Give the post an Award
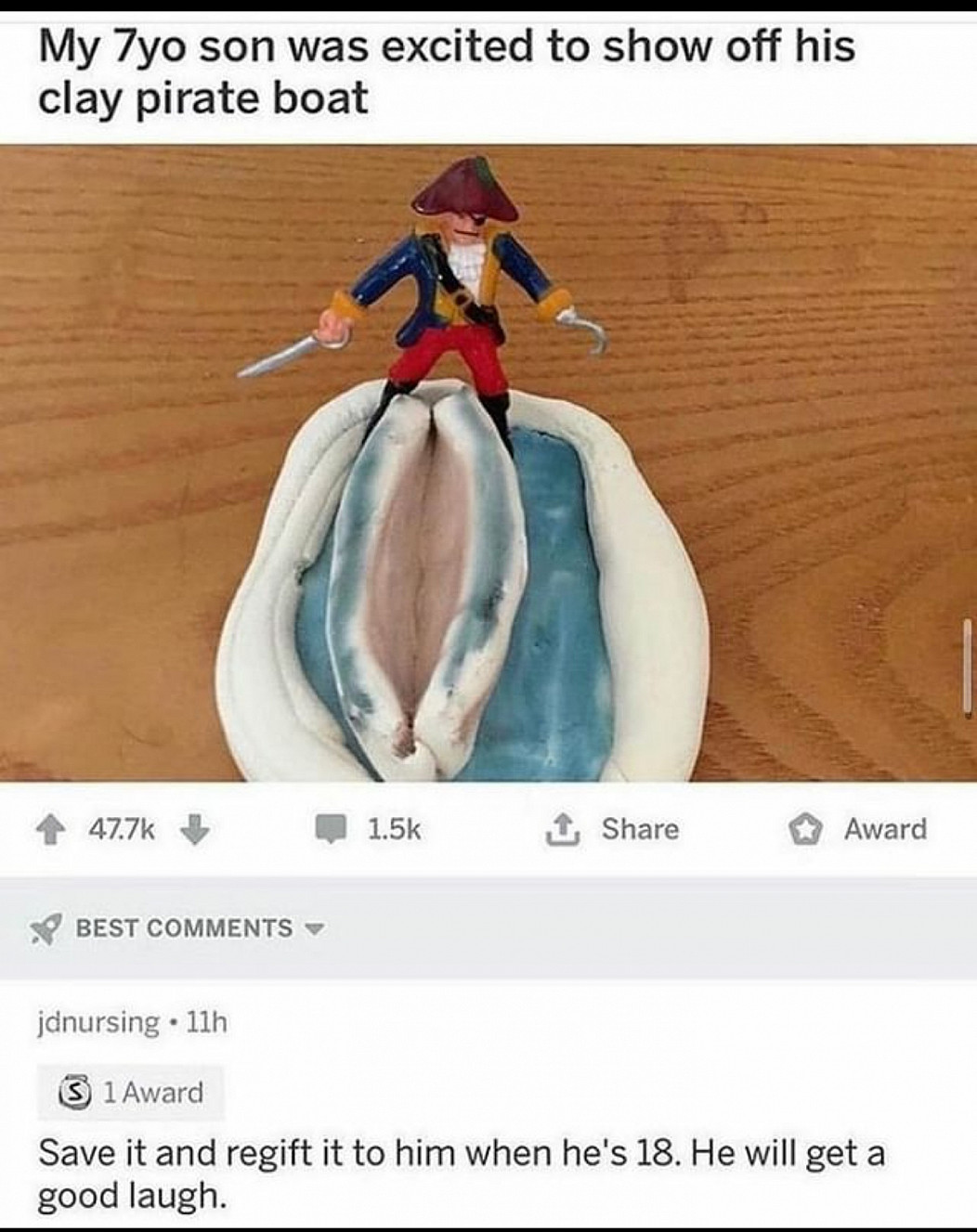977x1232 pixels. click(x=858, y=828)
